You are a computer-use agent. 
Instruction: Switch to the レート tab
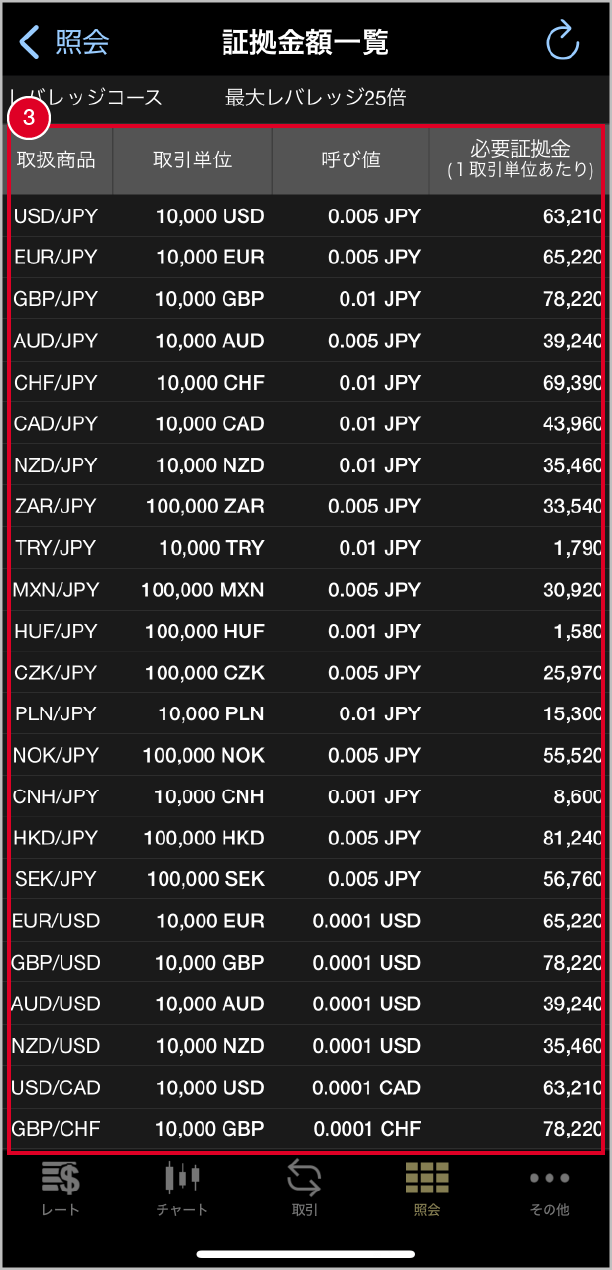[61, 1189]
